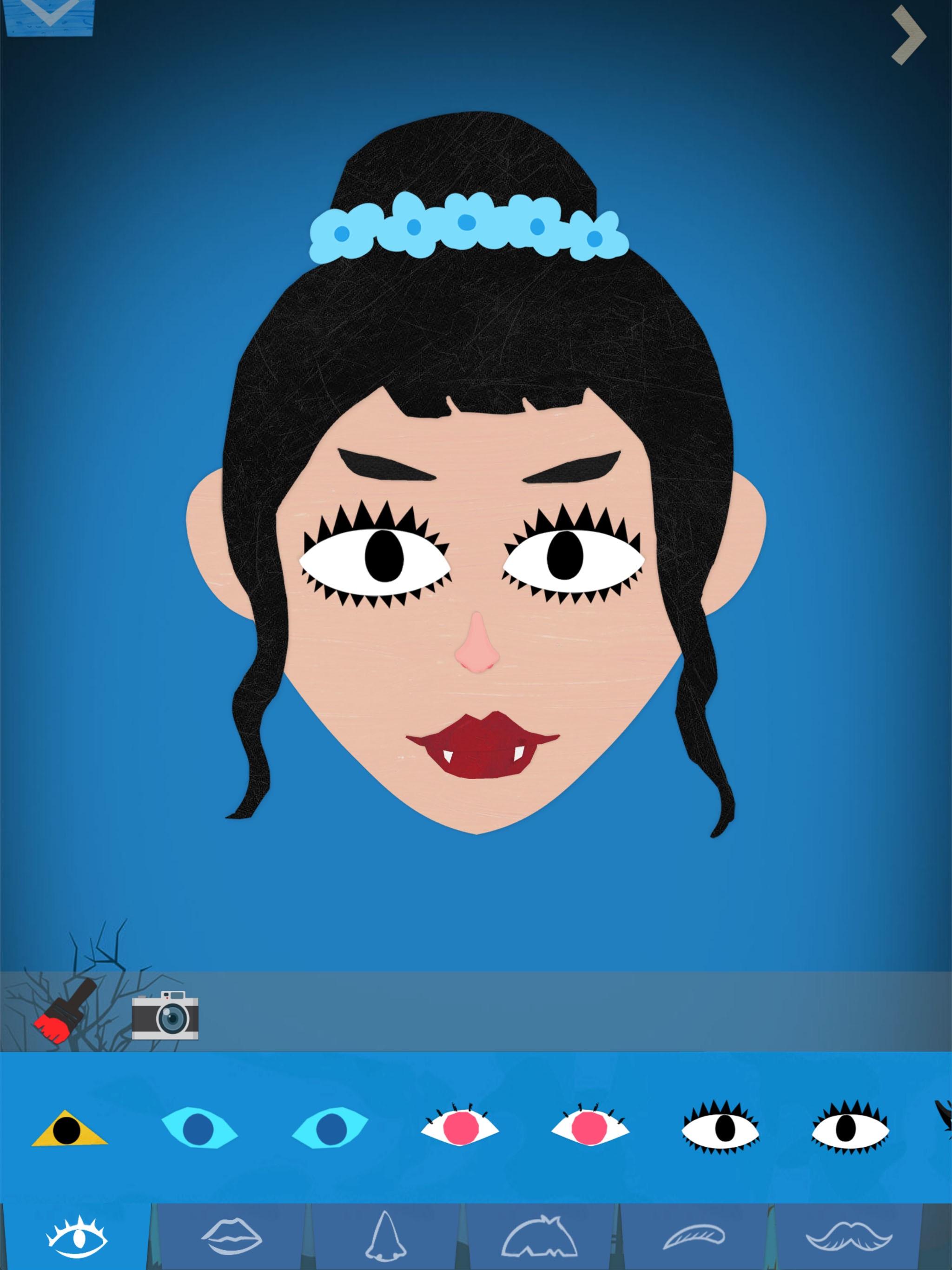Screen dimensions: 952x1270
Task: Open the mustache category tab
Action: pos(850,1236)
